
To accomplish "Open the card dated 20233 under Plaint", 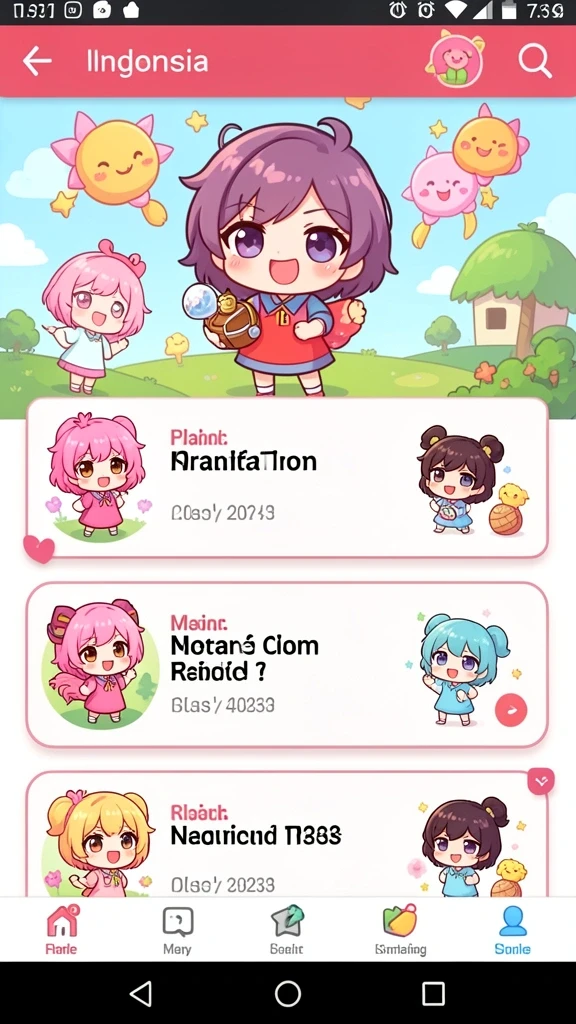I will (287, 477).
